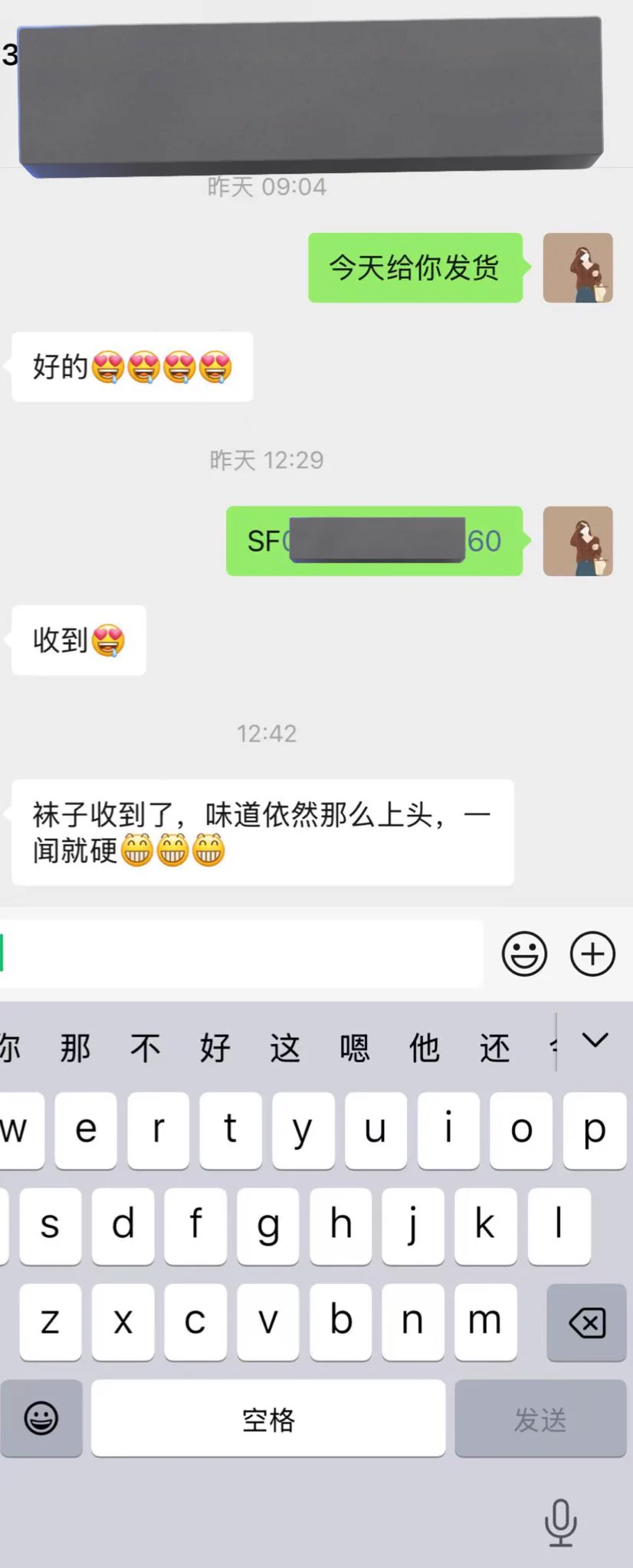The width and height of the screenshot is (633, 1568).
Task: Tap the keyboard backspace key
Action: pos(587,1323)
